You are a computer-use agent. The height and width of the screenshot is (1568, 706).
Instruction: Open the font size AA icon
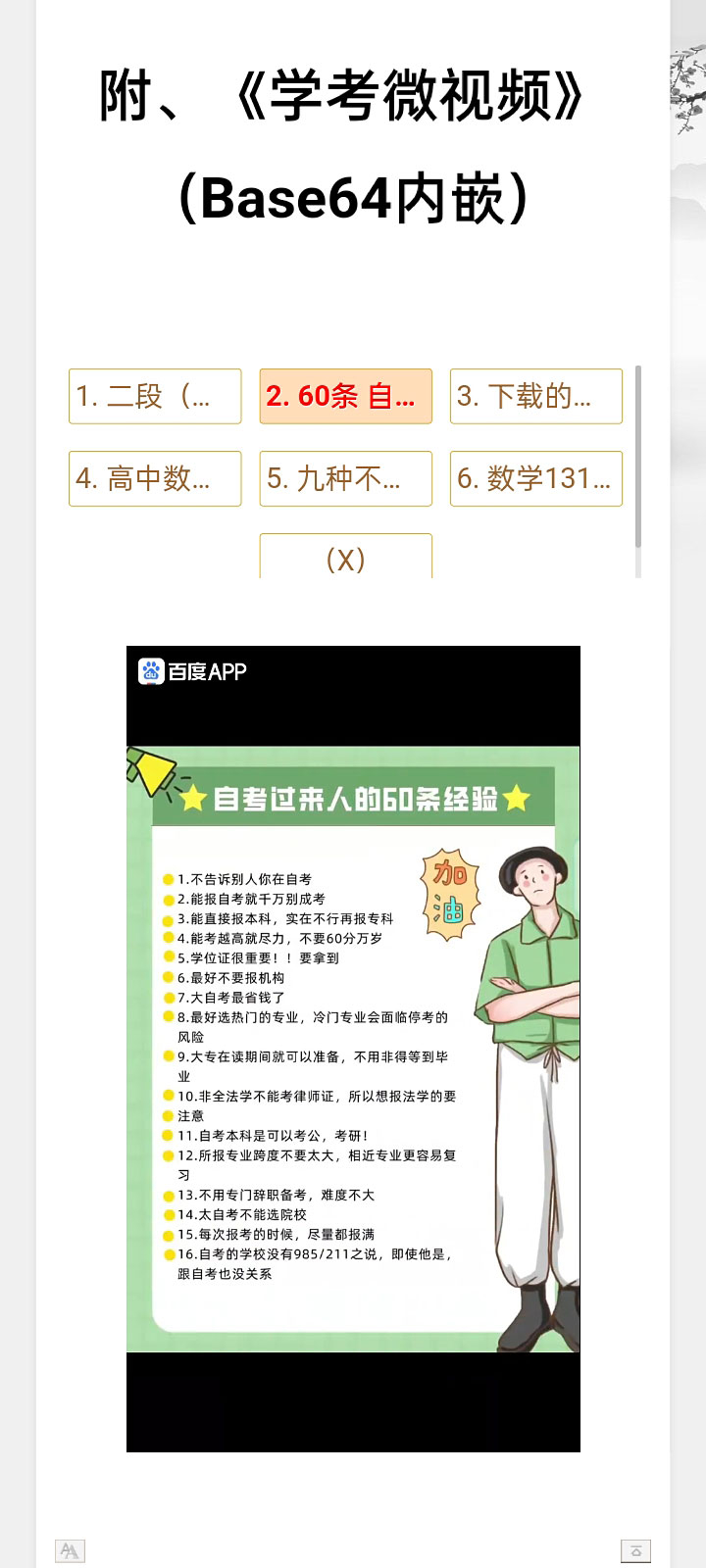(x=70, y=1550)
